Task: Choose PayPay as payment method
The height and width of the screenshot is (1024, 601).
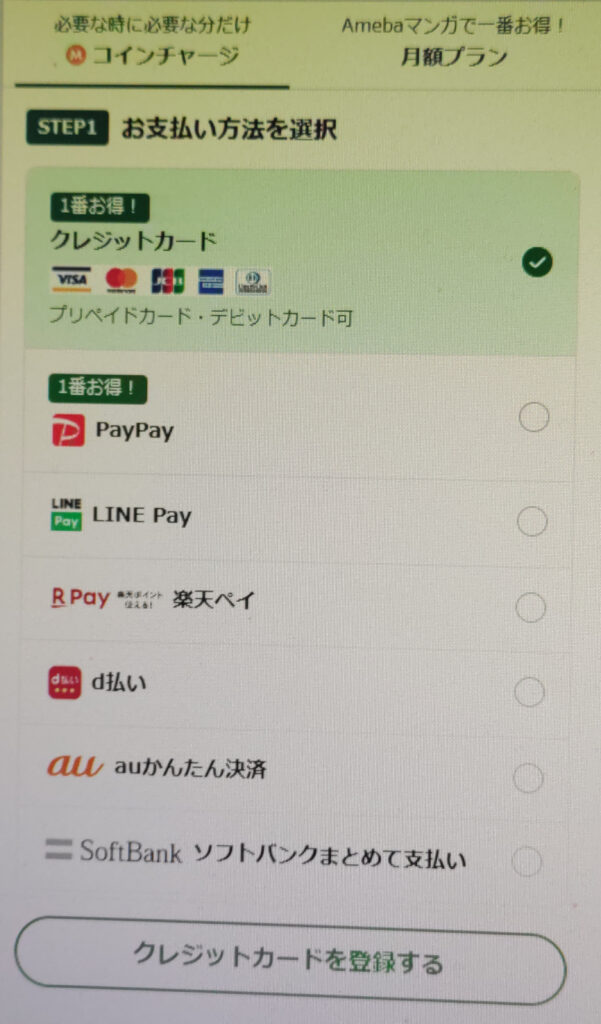Action: click(x=533, y=417)
